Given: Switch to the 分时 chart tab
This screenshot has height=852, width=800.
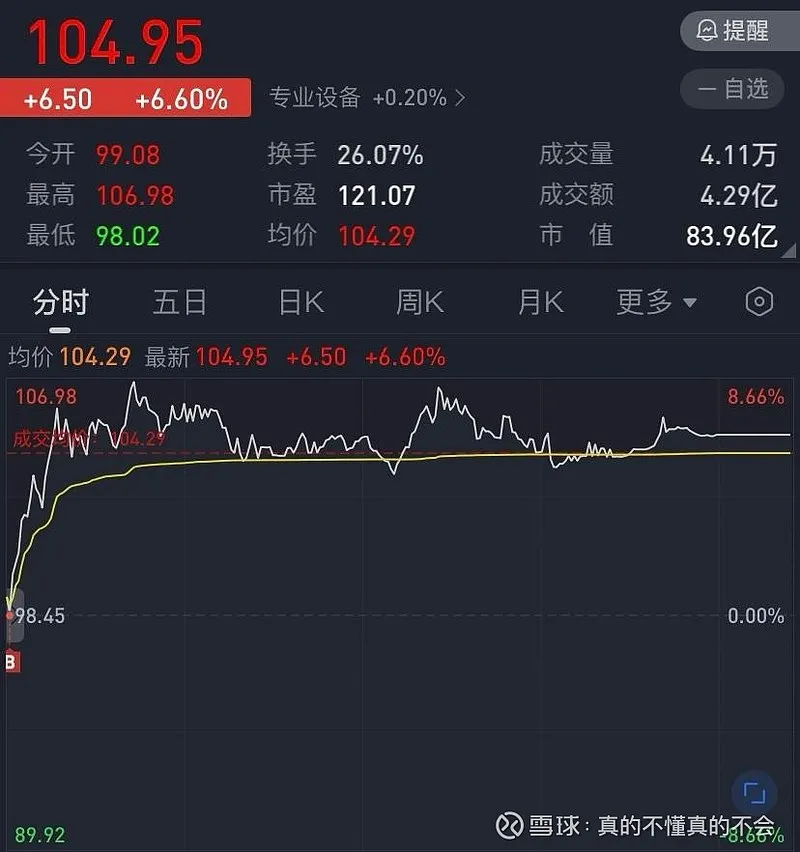Looking at the screenshot, I should pyautogui.click(x=61, y=302).
